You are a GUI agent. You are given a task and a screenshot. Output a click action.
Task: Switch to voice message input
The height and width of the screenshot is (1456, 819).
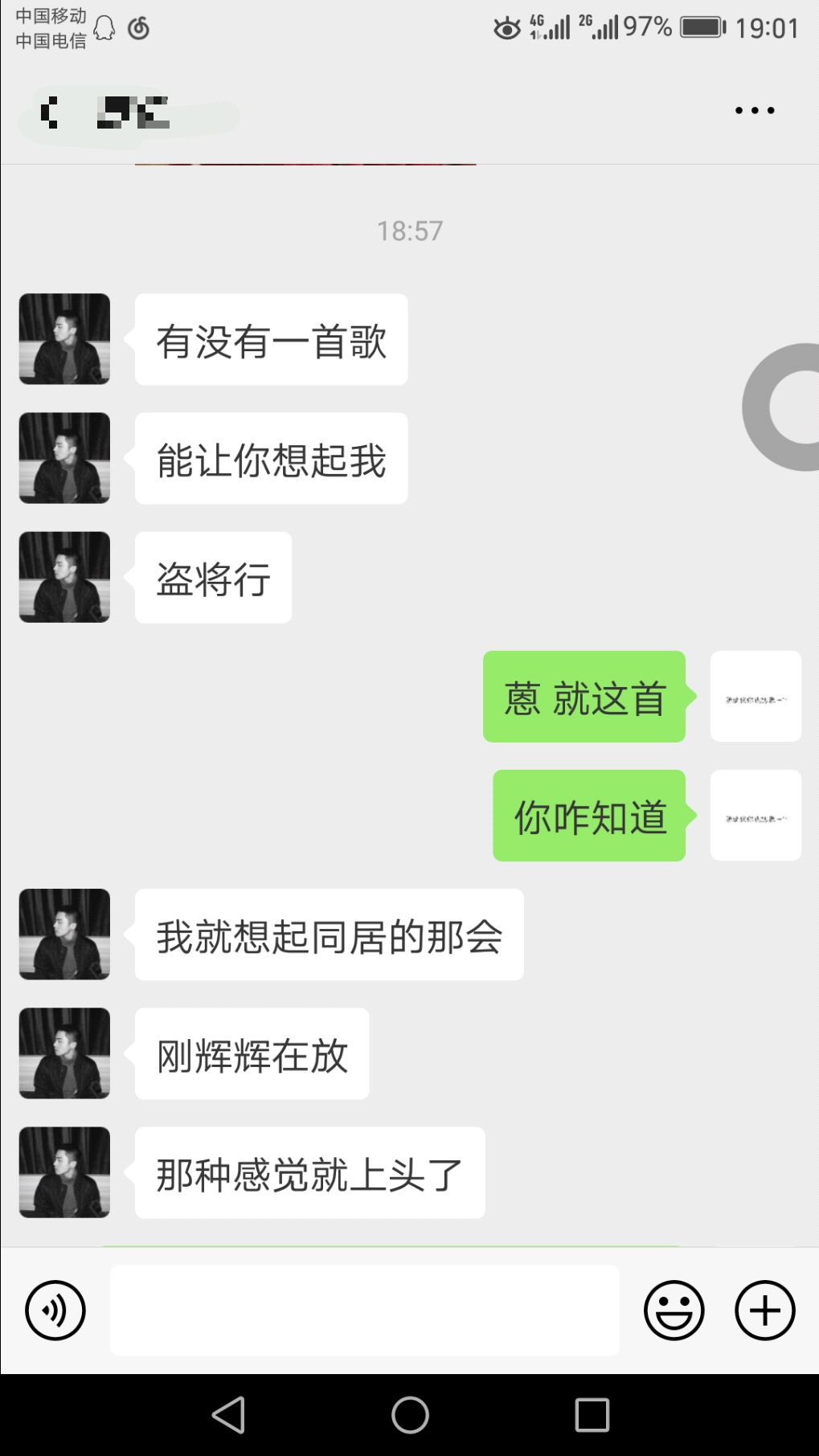tap(55, 1311)
